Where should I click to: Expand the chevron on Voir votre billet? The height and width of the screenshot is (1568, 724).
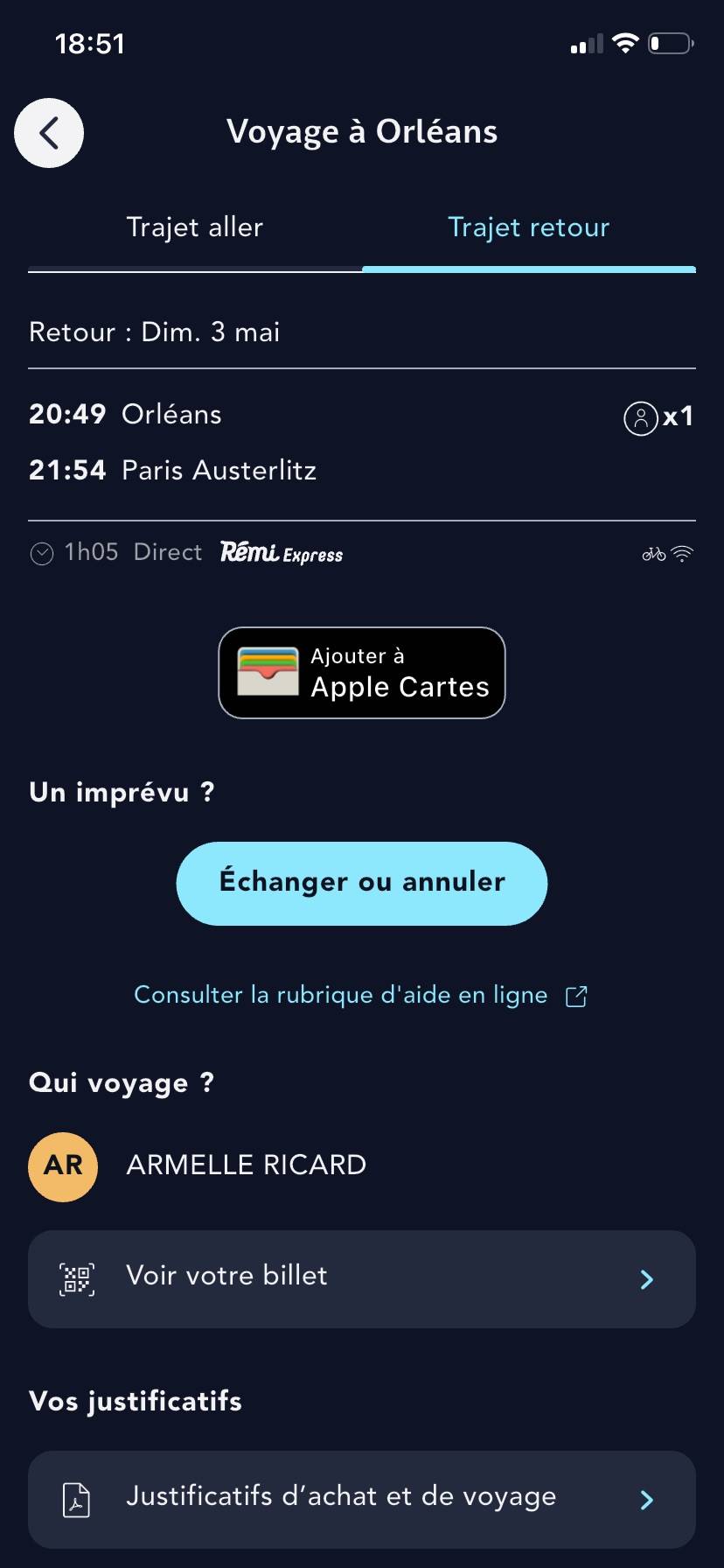[x=646, y=1278]
